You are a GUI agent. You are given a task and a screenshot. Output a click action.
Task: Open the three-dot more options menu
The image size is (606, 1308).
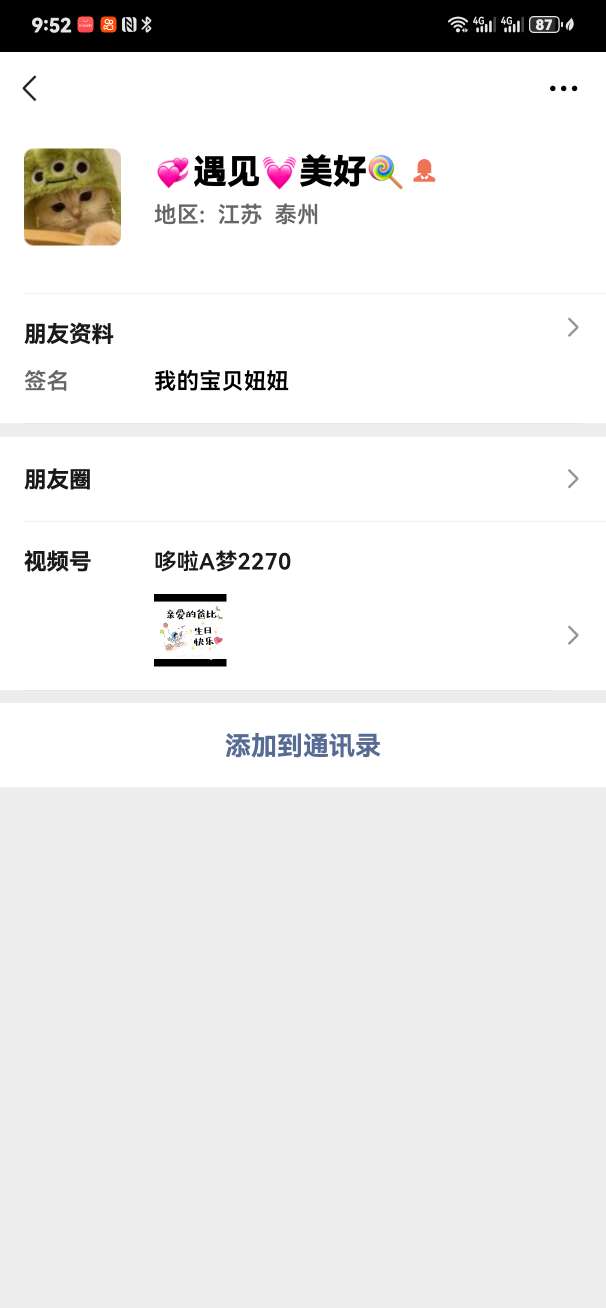tap(563, 88)
